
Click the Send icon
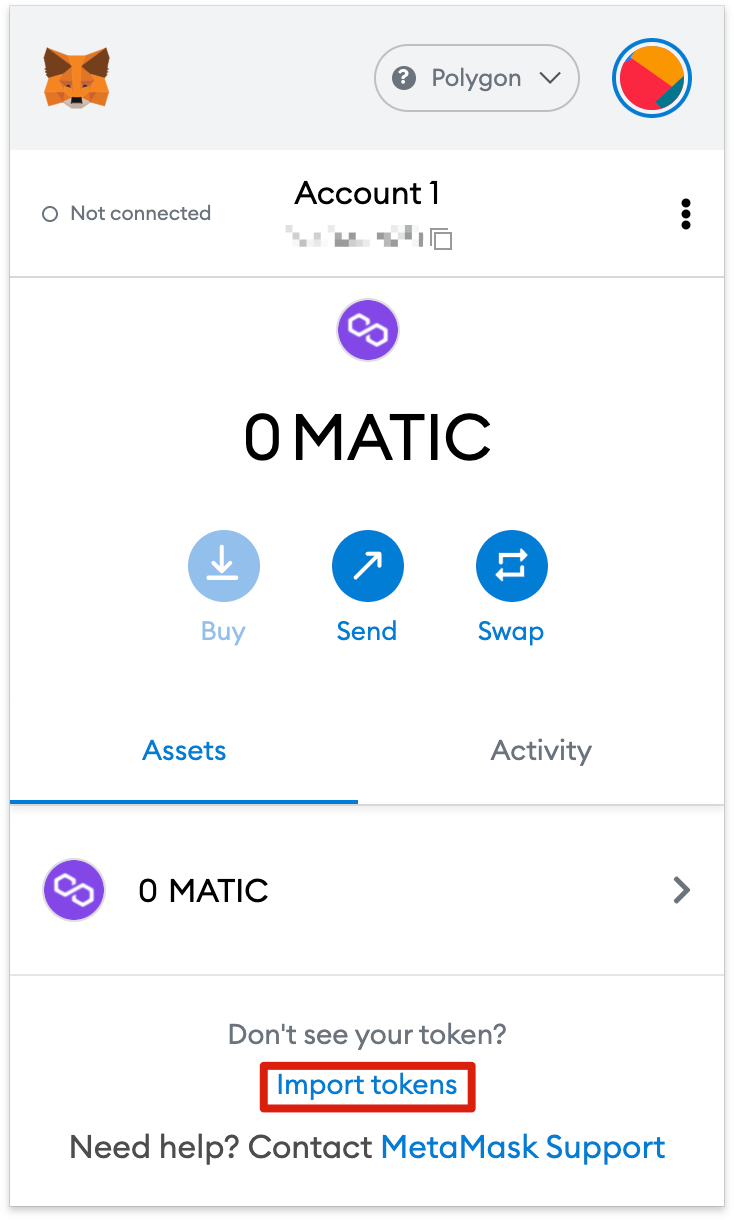(x=367, y=565)
